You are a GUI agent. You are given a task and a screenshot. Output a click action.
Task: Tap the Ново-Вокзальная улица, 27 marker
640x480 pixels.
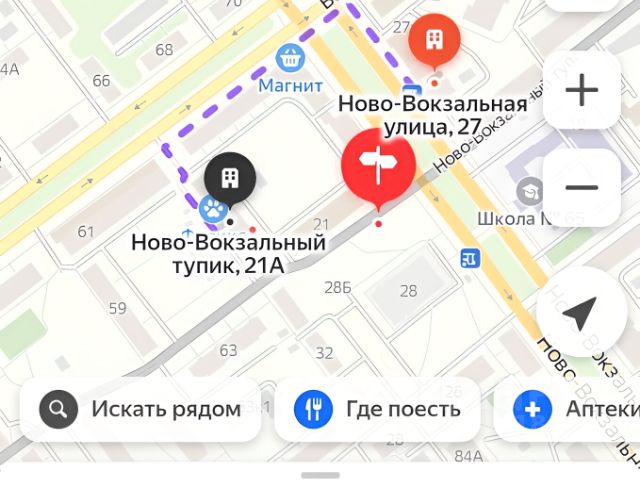coord(435,41)
